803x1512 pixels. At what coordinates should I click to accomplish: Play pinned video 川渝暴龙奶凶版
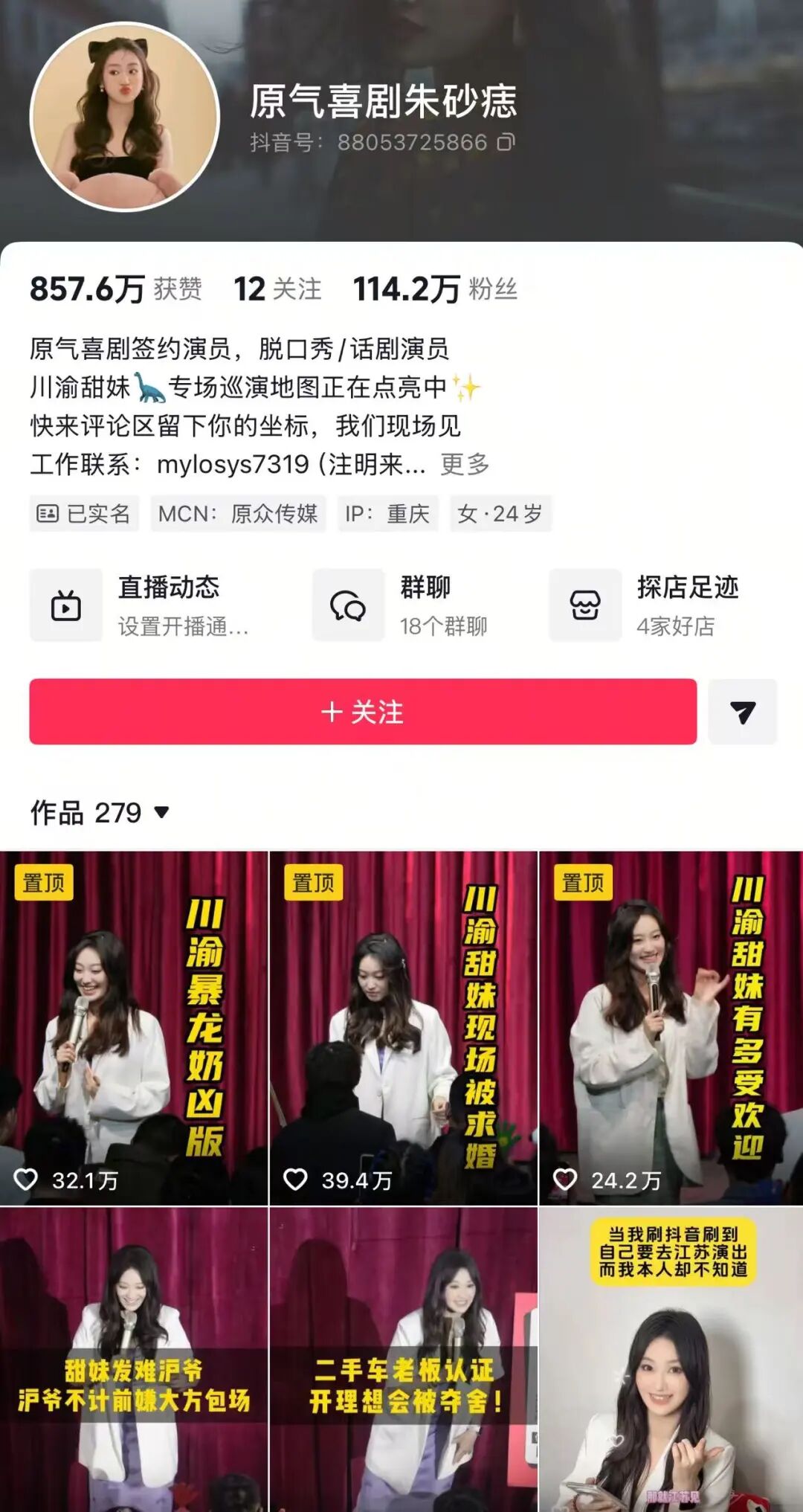(x=134, y=1028)
